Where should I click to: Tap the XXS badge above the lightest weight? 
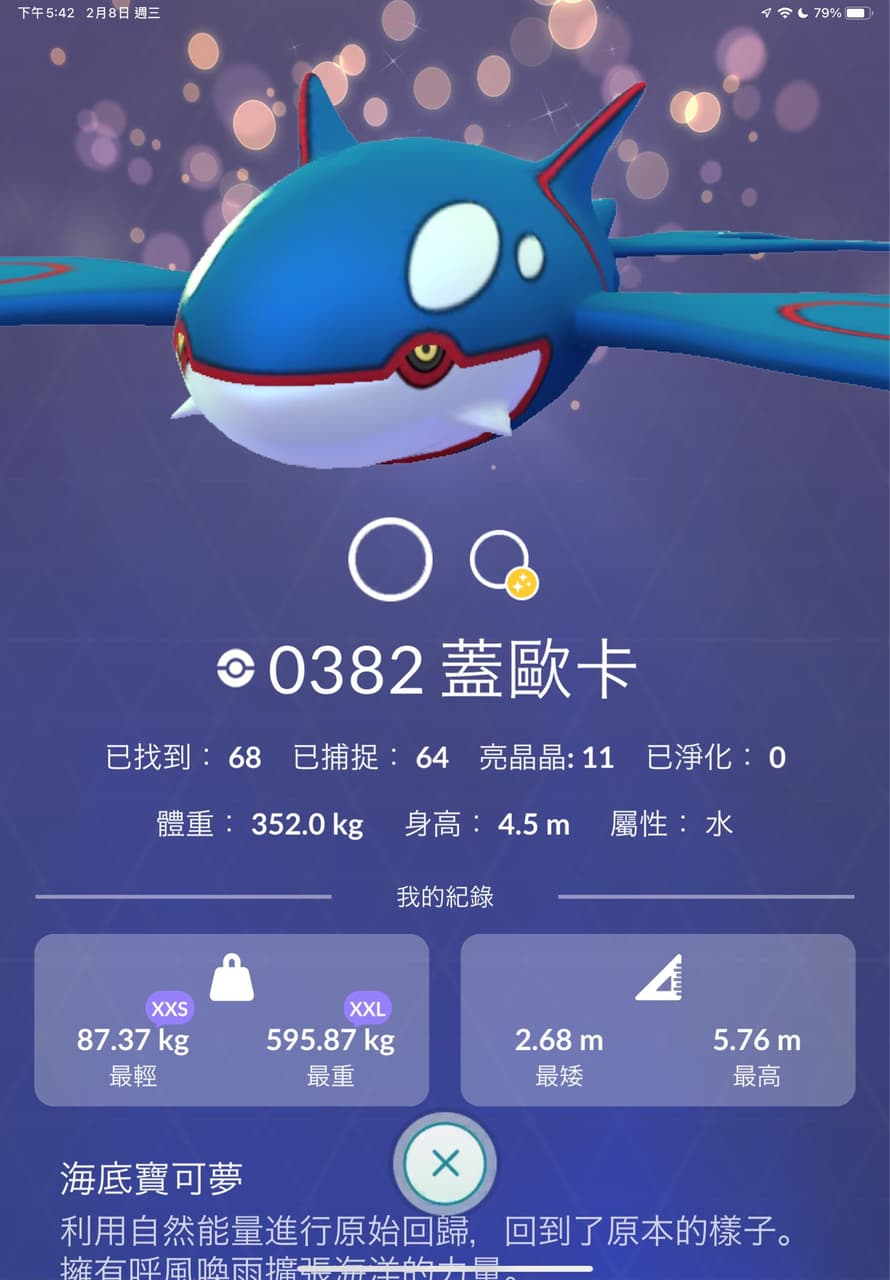169,1009
